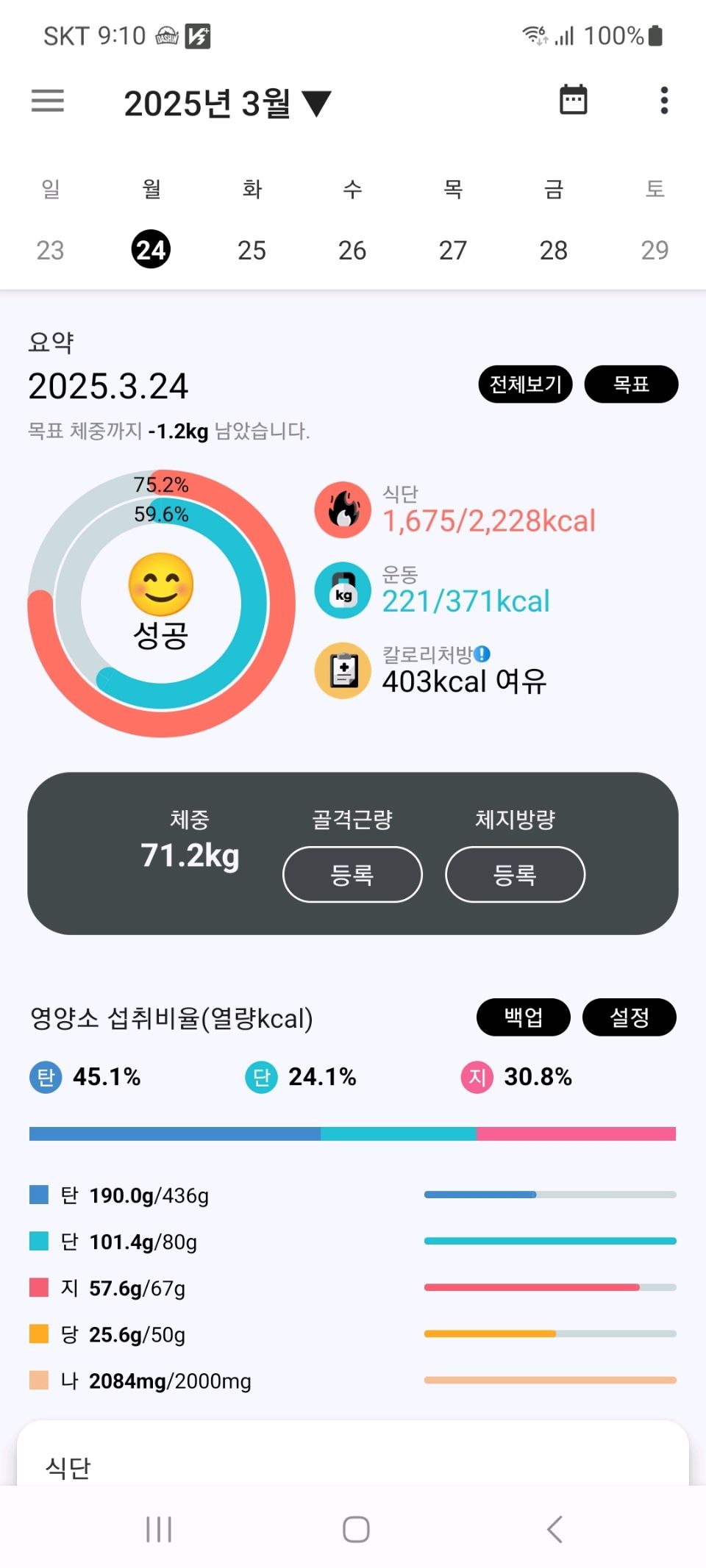Screen dimensions: 706x1568
Task: Open recent apps from the navigation bar
Action: [x=159, y=1529]
